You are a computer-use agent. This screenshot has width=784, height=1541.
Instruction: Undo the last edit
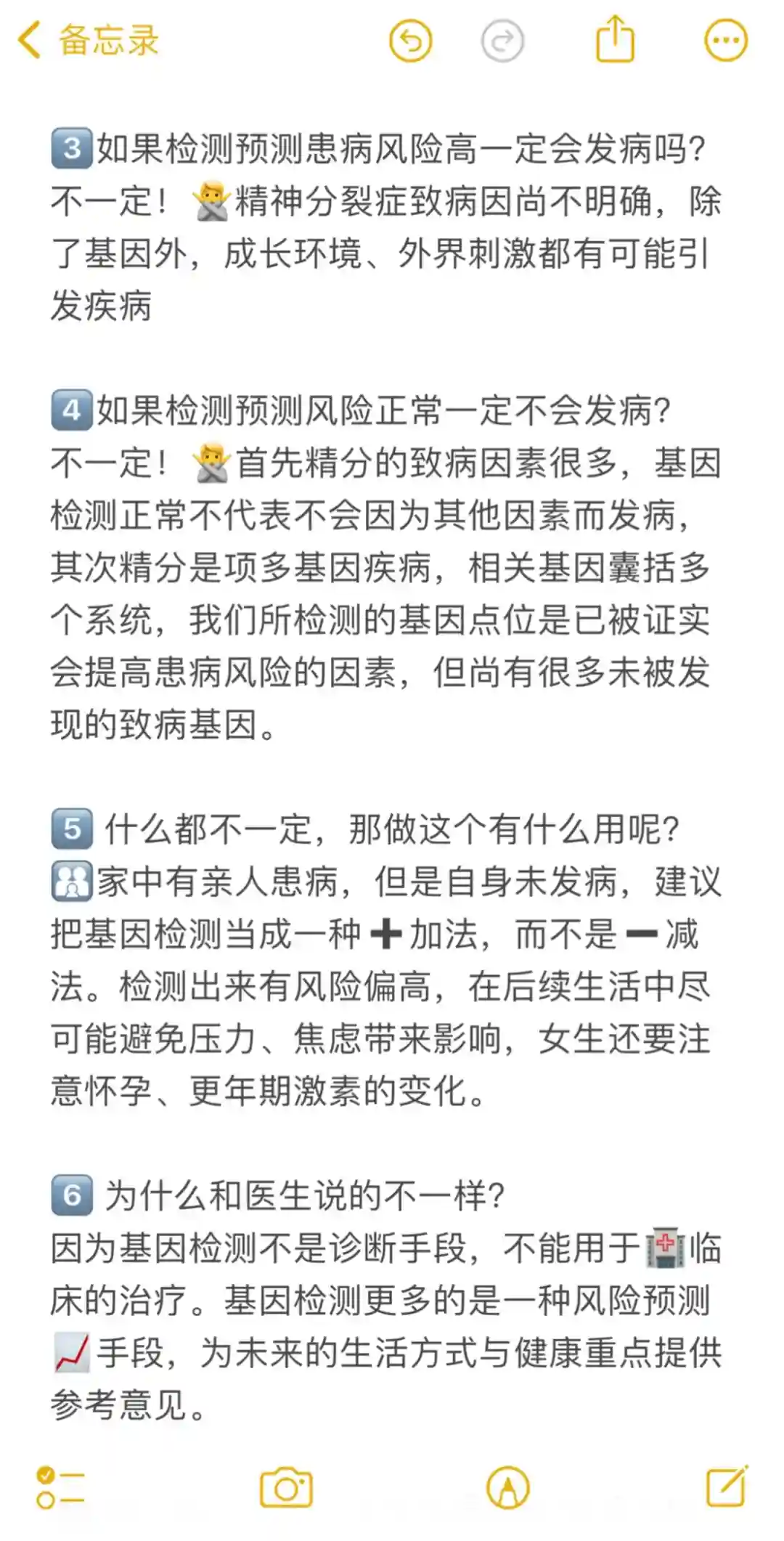pos(411,40)
